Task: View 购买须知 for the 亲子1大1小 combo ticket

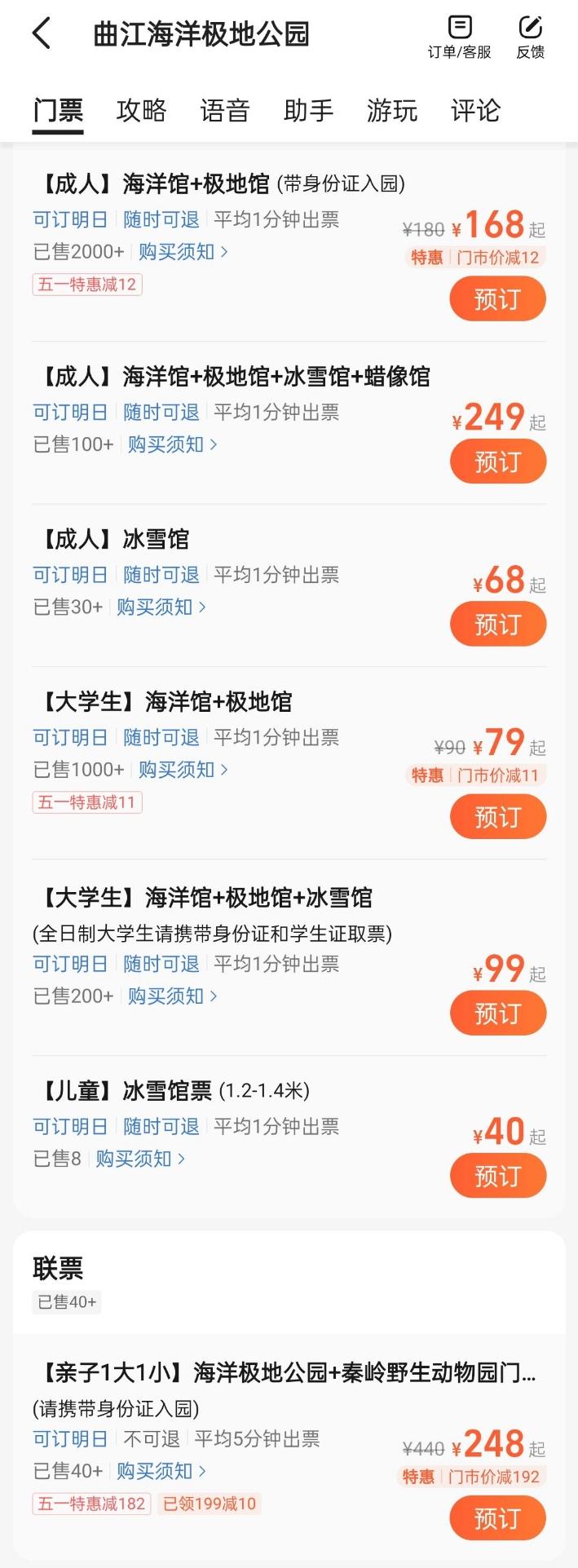Action: (161, 1471)
